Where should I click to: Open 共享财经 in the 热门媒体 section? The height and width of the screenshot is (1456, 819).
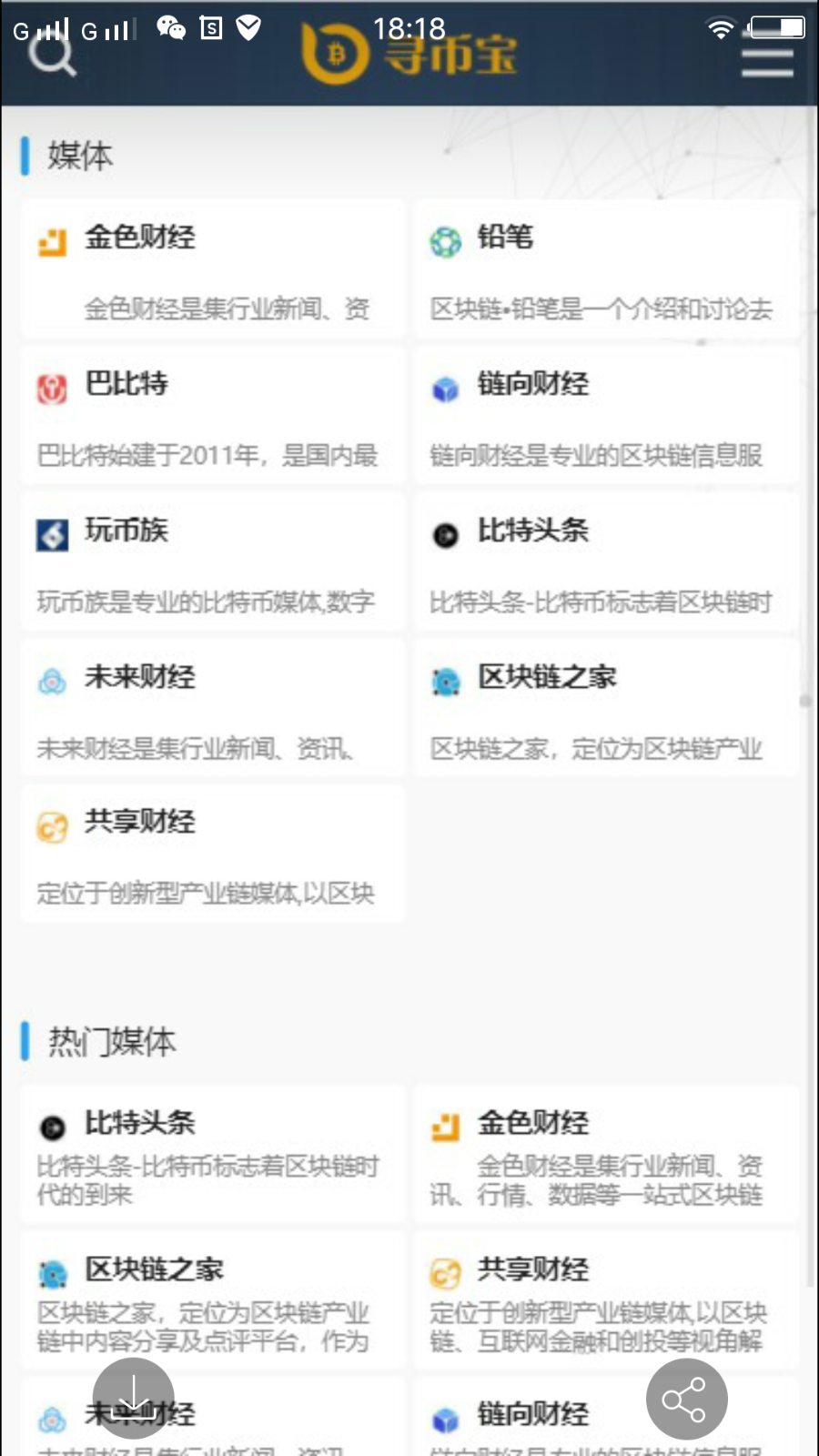pos(606,1300)
